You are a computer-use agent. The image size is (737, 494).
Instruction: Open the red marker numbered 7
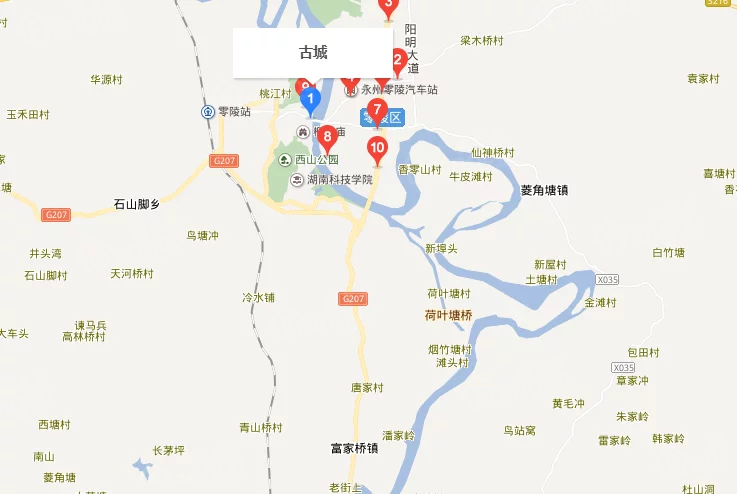(x=376, y=111)
